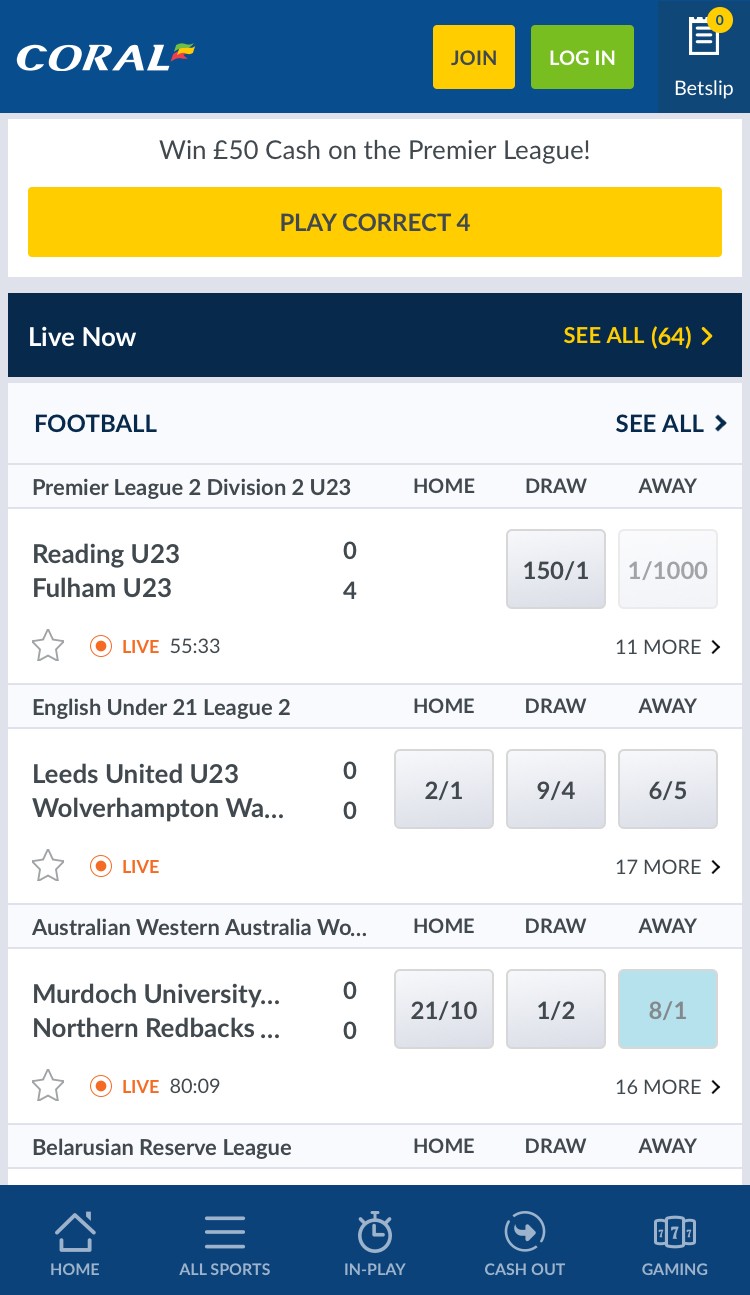Select 150/1 draw odds for Reading U23

point(556,570)
